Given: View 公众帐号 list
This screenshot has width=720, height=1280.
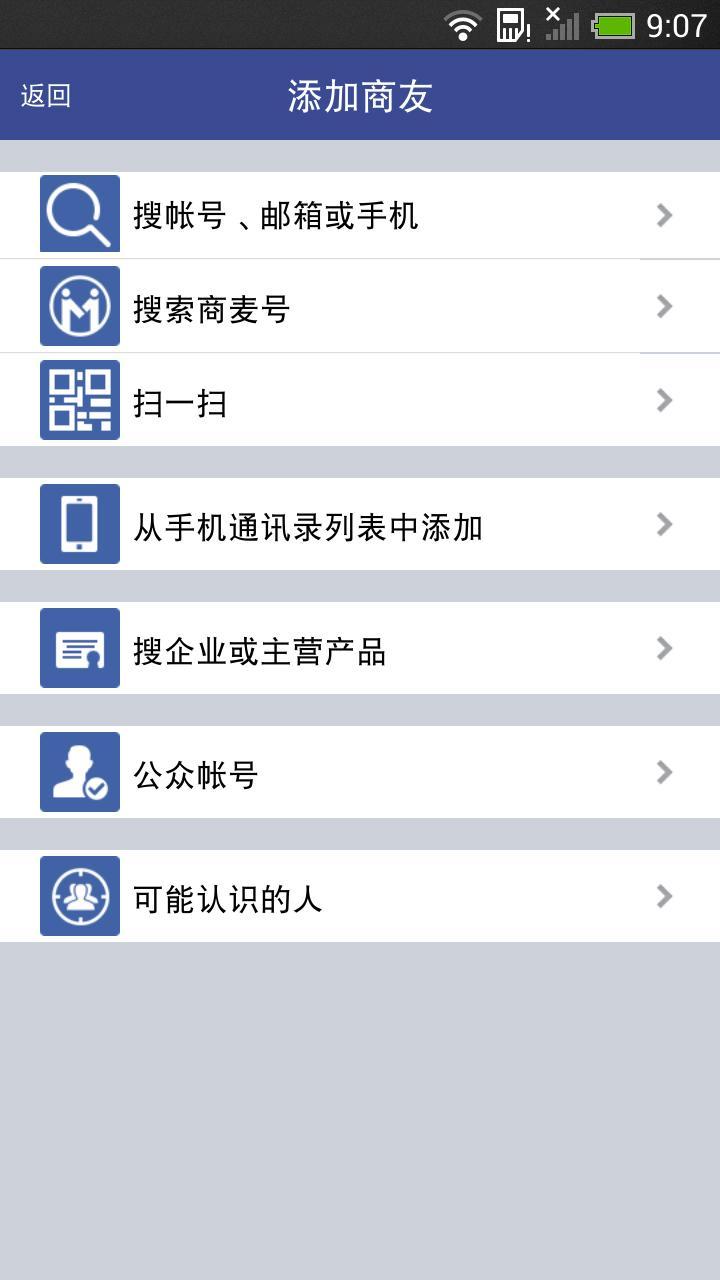Looking at the screenshot, I should (x=360, y=773).
